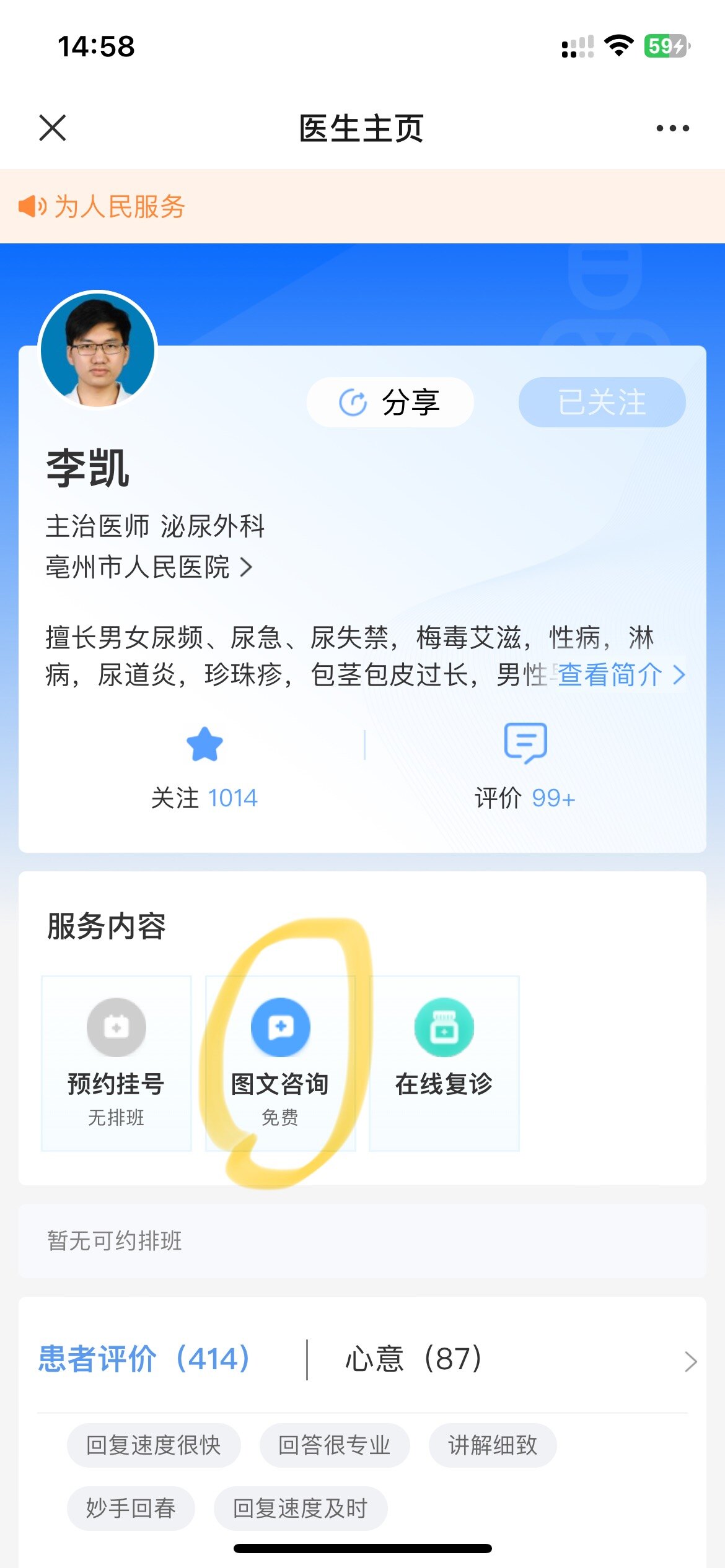Tap the 关注 1014 star

point(204,745)
